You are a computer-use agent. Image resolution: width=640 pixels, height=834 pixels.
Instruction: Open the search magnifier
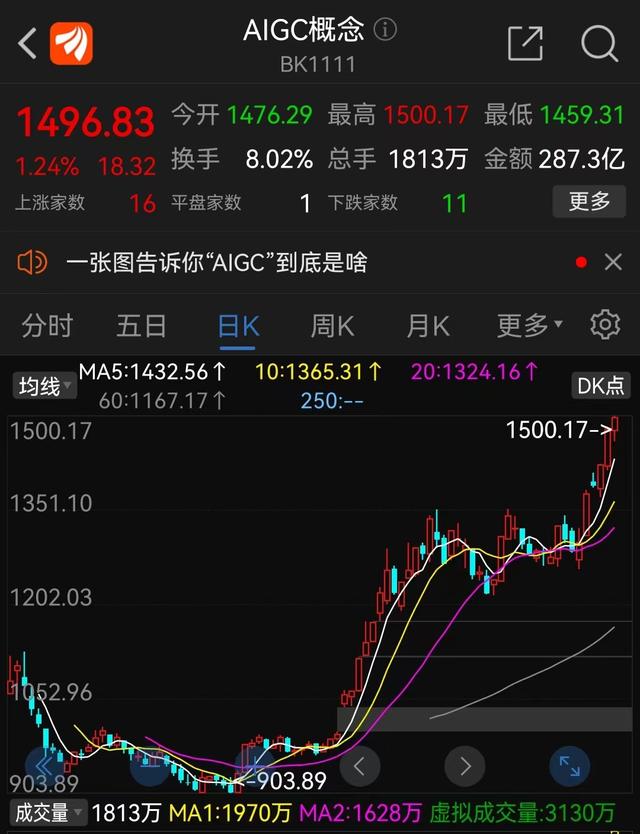point(599,43)
